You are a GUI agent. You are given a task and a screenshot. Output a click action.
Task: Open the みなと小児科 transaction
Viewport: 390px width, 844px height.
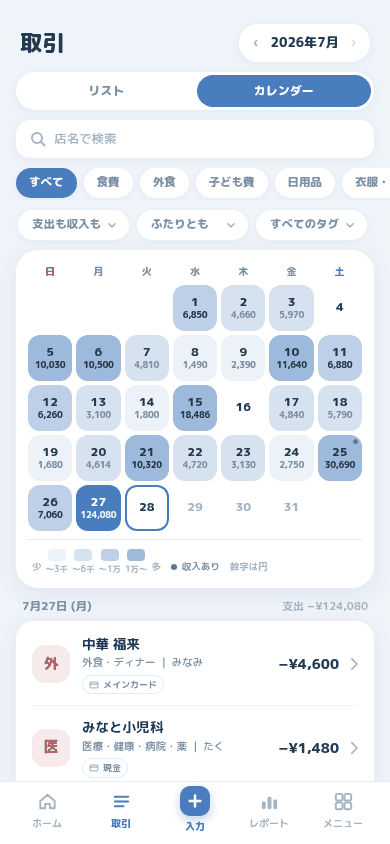tap(195, 748)
